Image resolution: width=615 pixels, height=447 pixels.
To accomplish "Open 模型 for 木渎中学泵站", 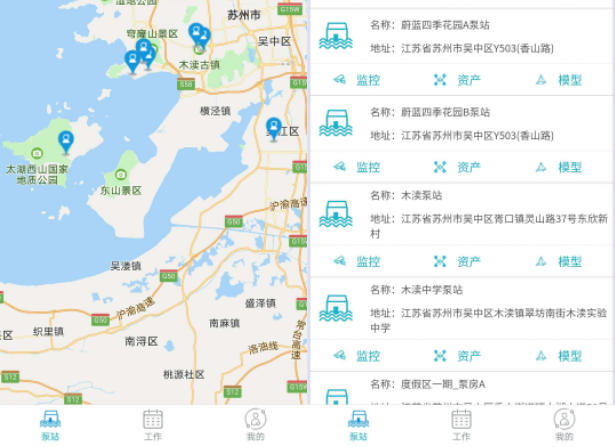I will [559, 356].
